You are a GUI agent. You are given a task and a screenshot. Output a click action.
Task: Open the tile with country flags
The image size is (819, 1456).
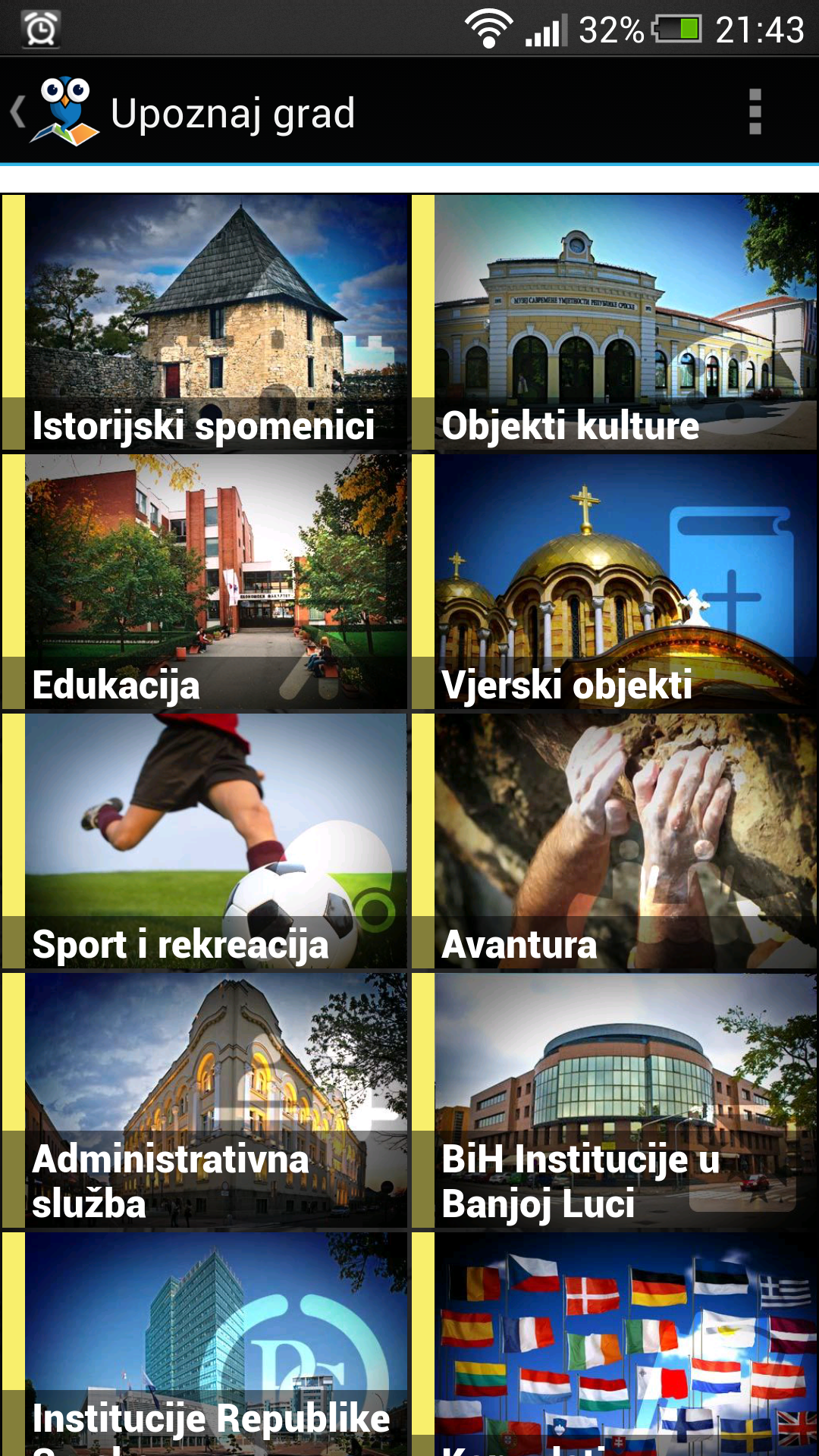614,1344
